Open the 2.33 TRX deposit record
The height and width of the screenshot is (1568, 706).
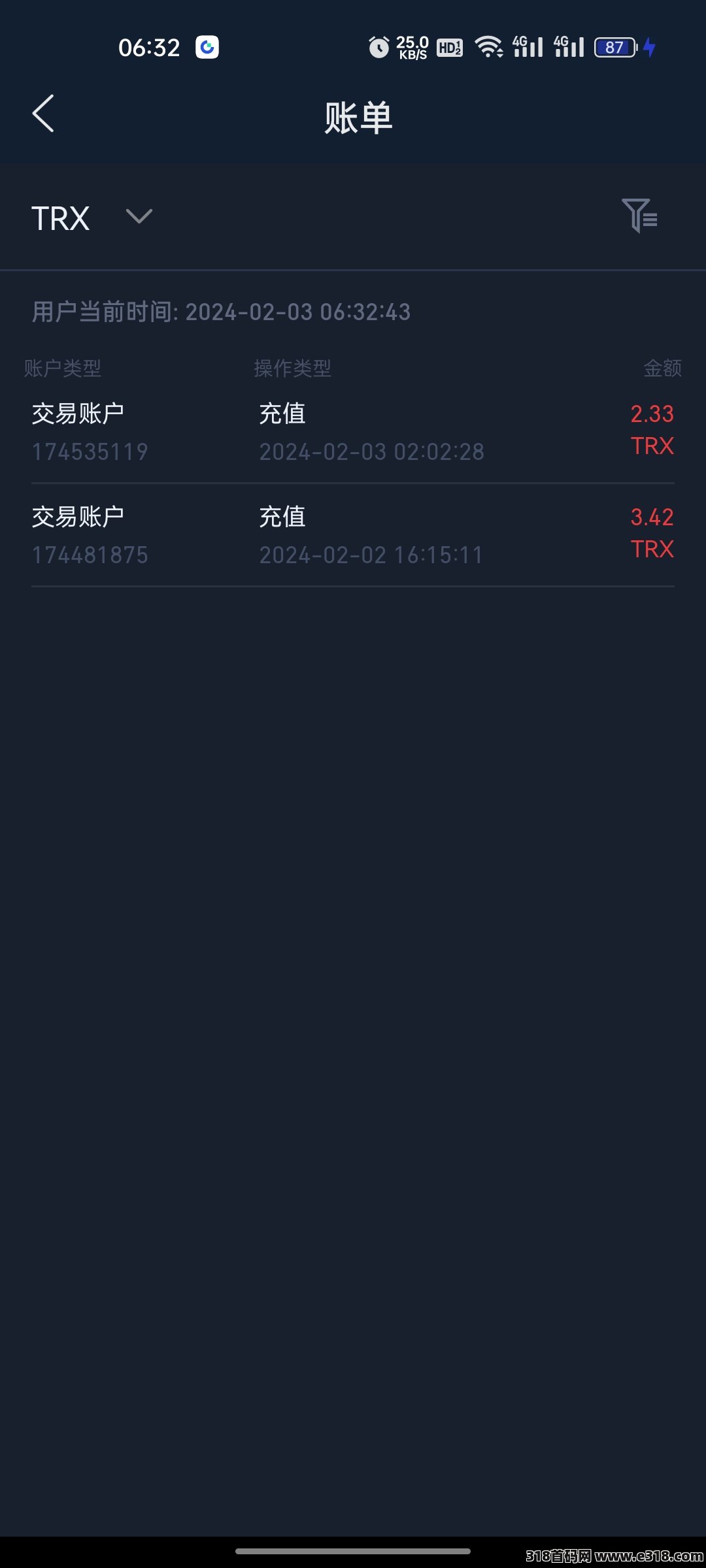[x=353, y=432]
